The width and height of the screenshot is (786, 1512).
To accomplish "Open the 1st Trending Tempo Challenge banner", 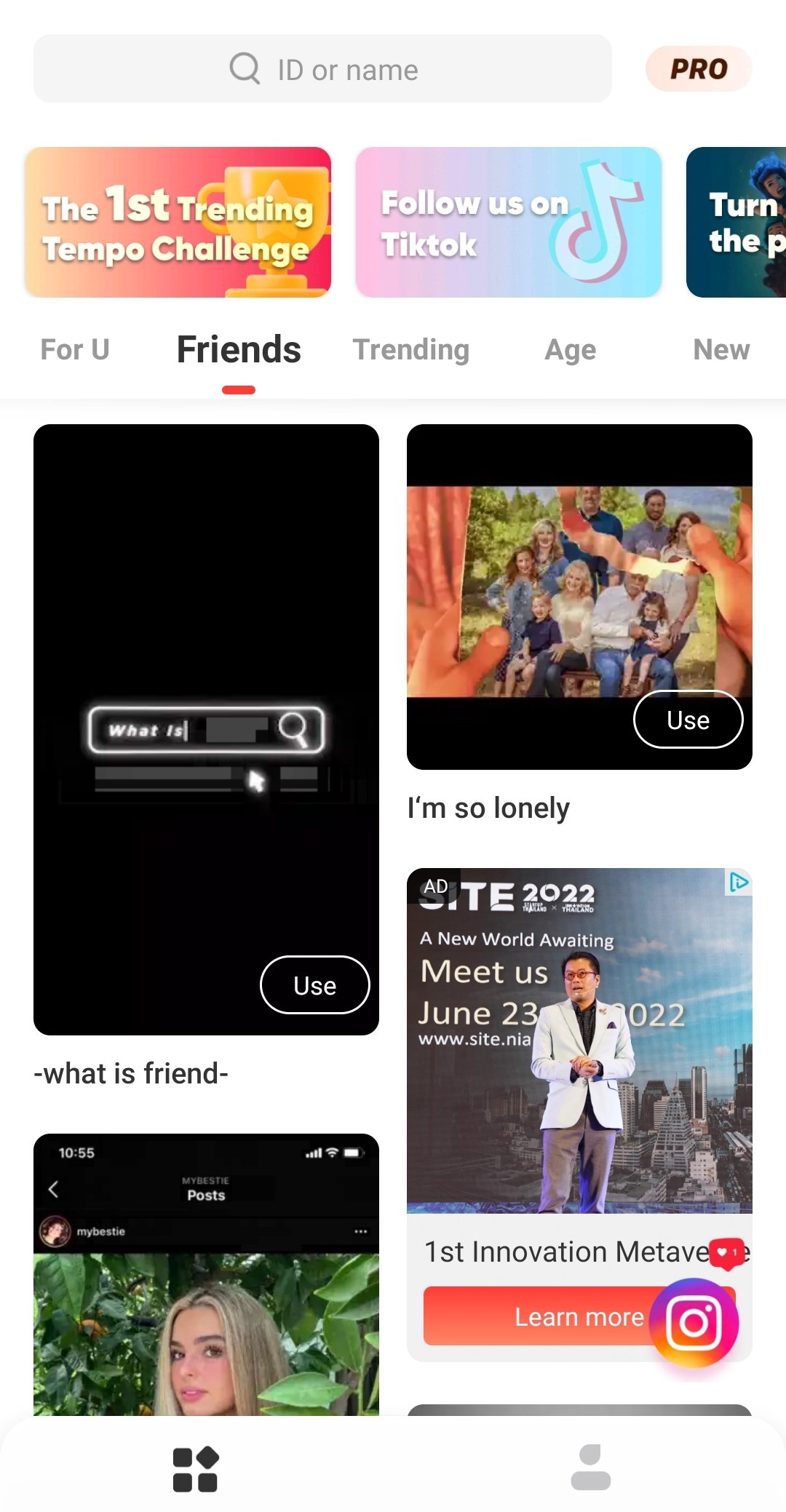I will point(178,222).
